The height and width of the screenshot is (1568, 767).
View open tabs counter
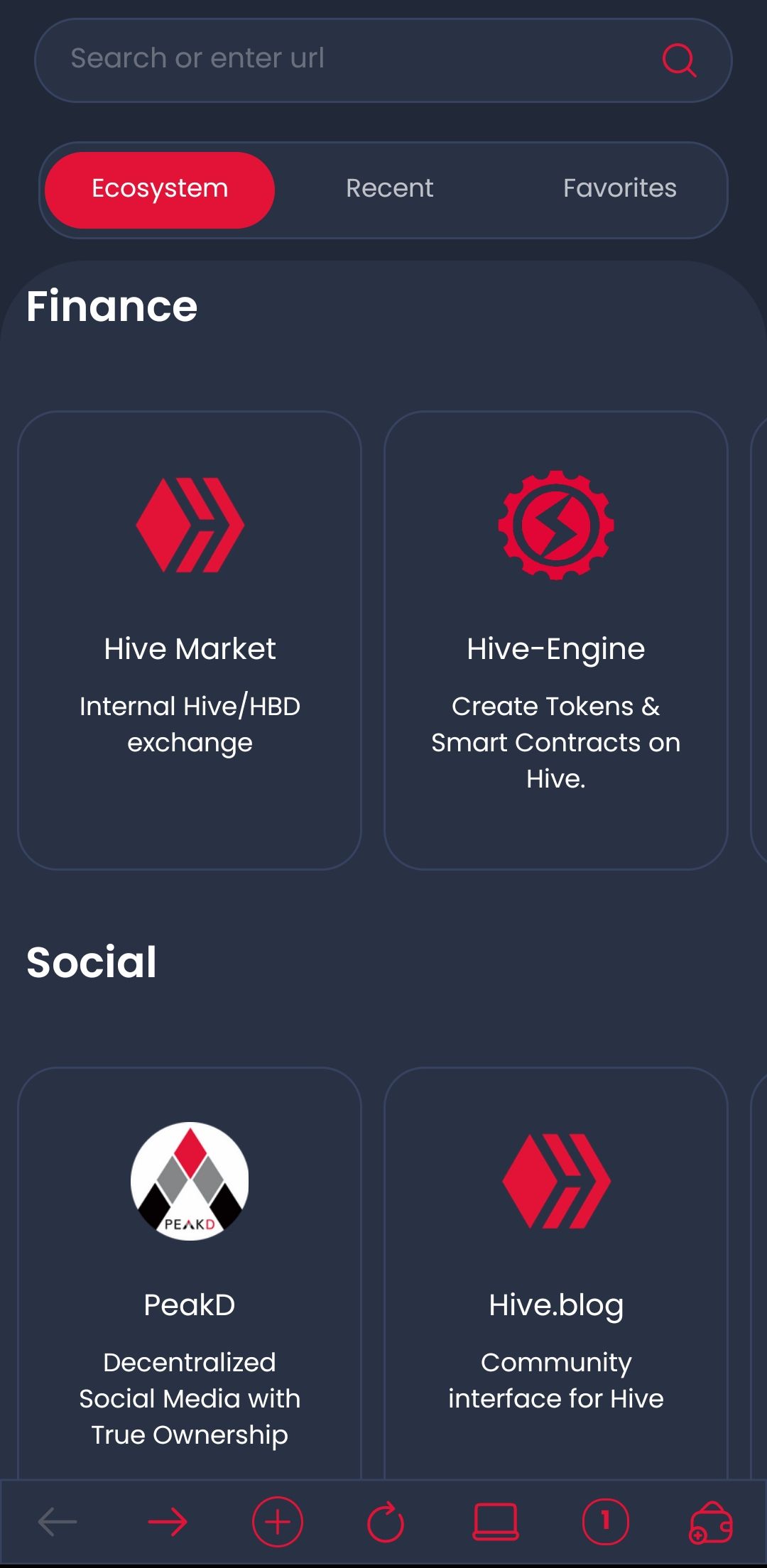pyautogui.click(x=605, y=1522)
